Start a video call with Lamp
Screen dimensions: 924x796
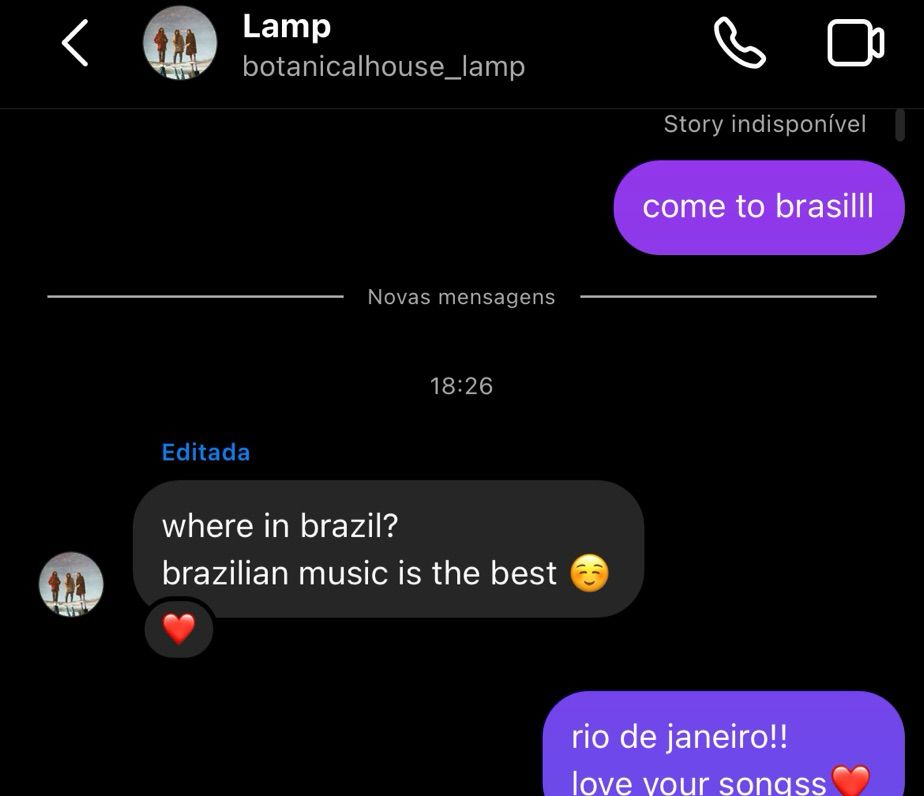coord(855,45)
